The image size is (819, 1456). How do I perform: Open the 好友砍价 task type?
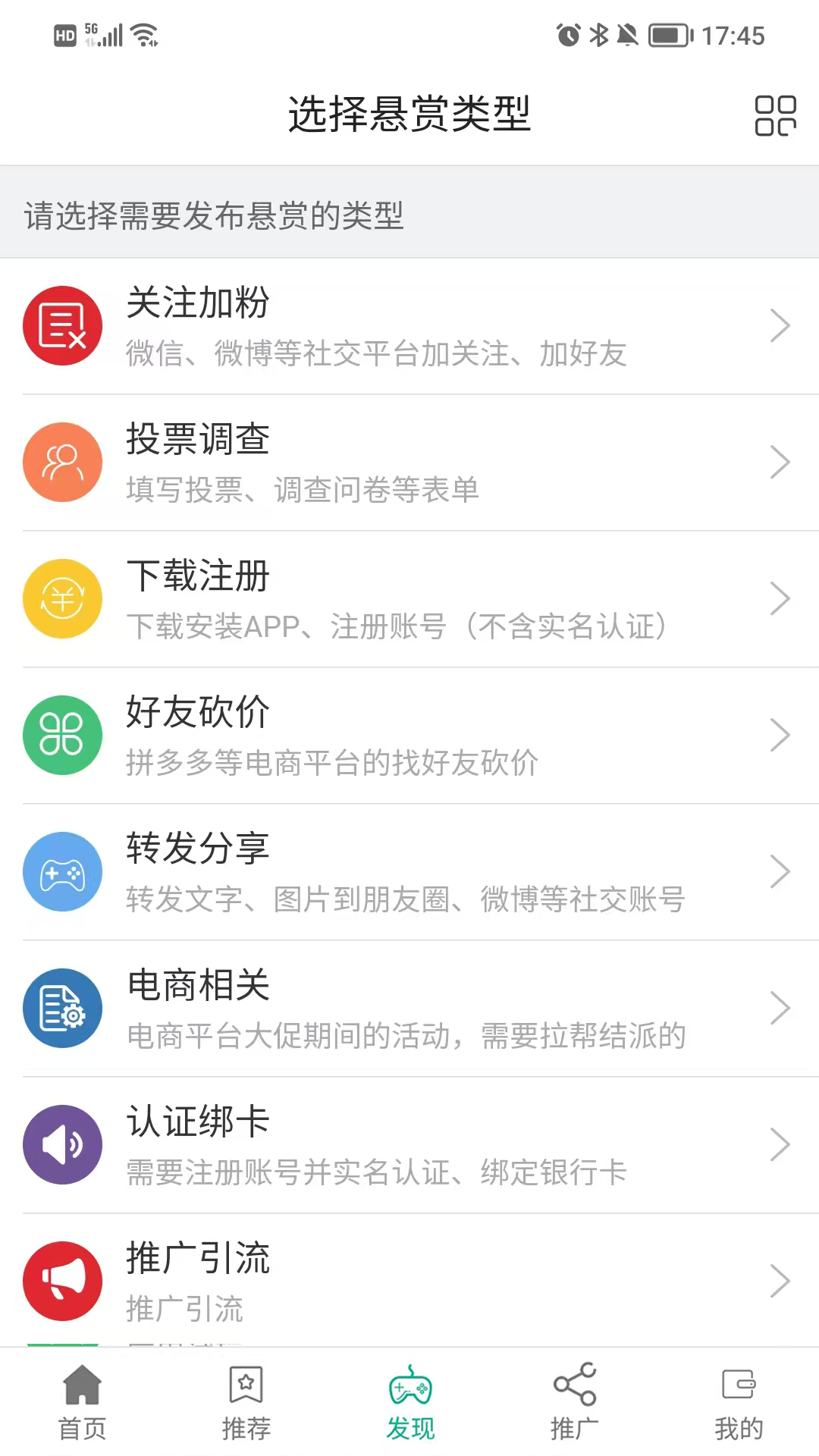click(409, 734)
